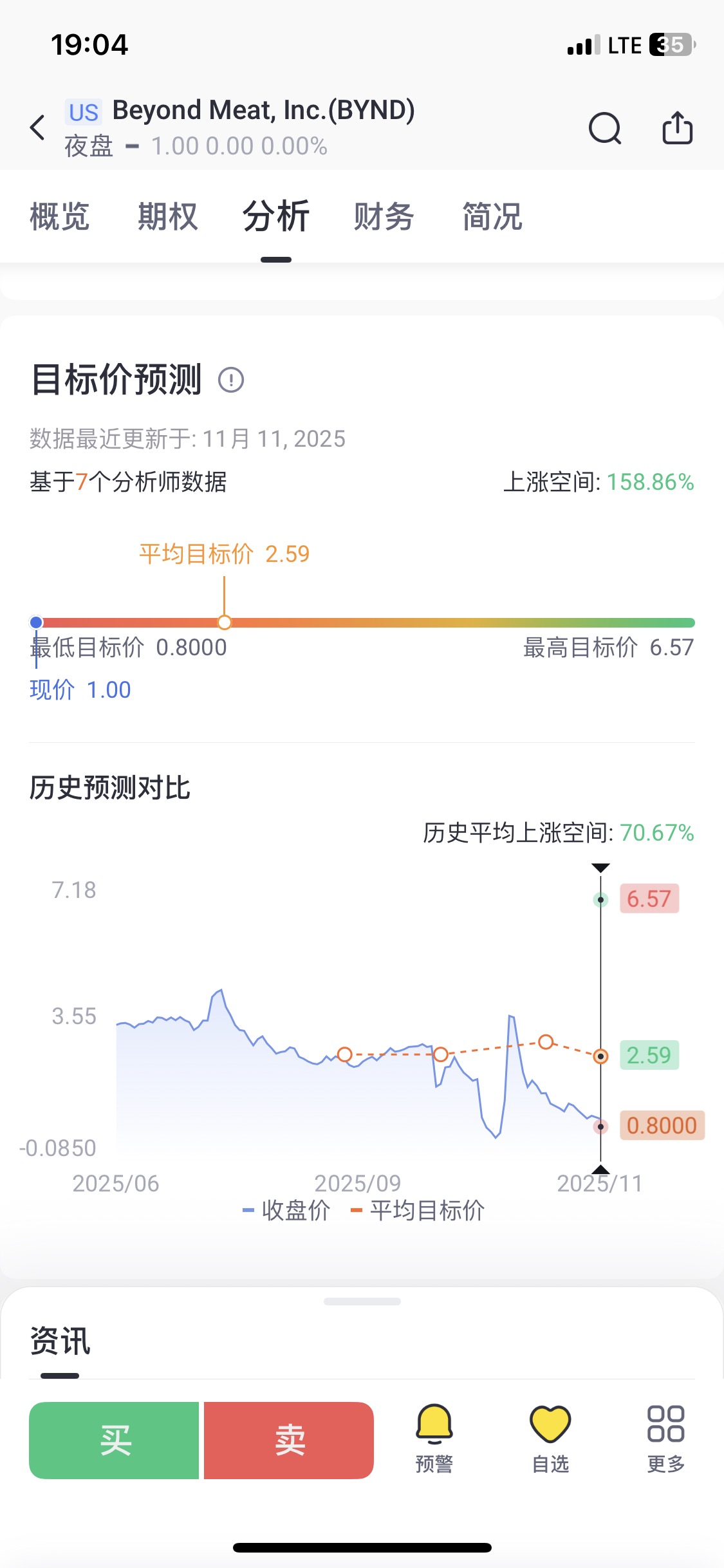Image resolution: width=724 pixels, height=1568 pixels.
Task: Open the share icon at top right
Action: (x=677, y=128)
